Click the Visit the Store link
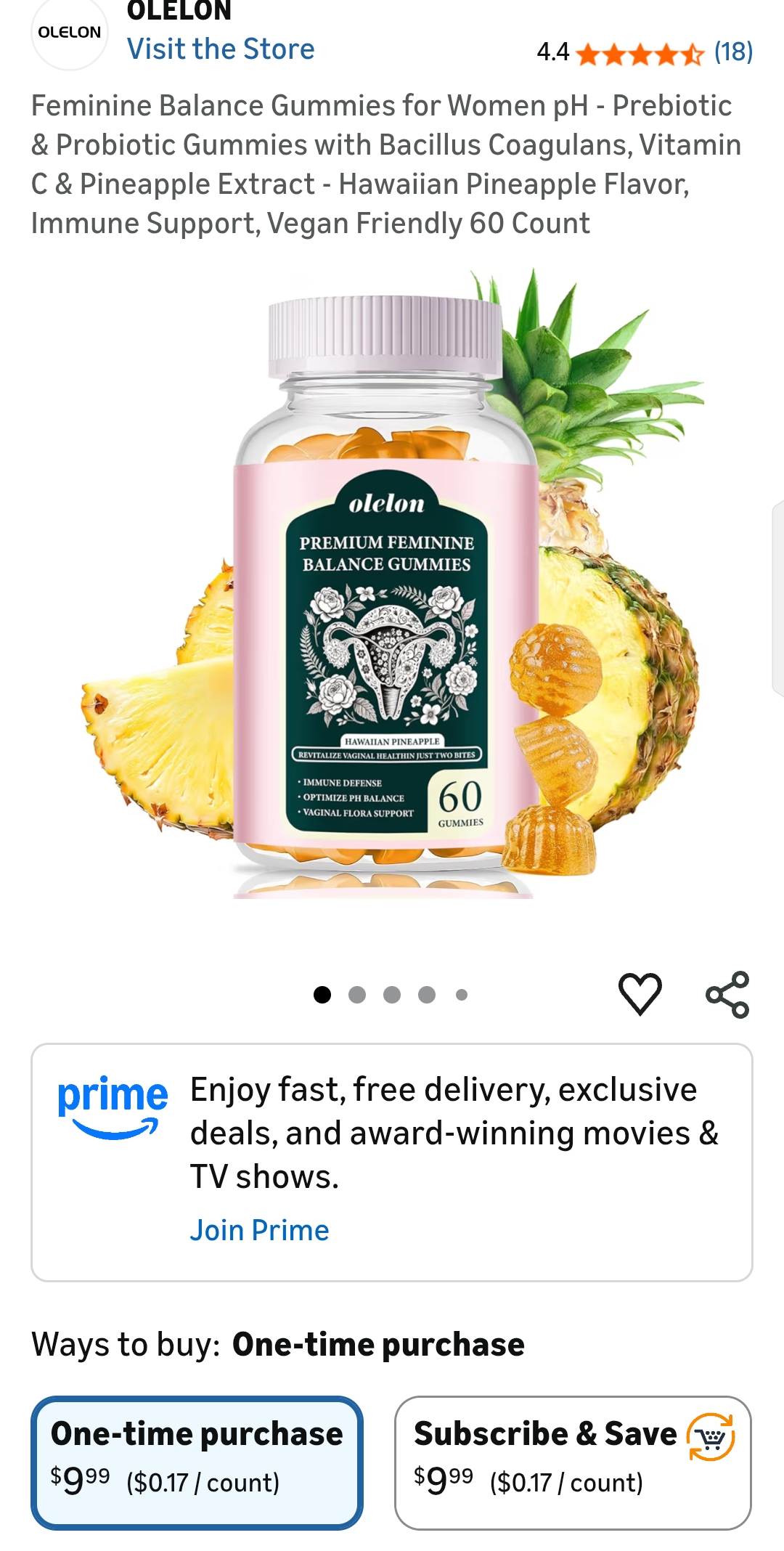 [220, 49]
